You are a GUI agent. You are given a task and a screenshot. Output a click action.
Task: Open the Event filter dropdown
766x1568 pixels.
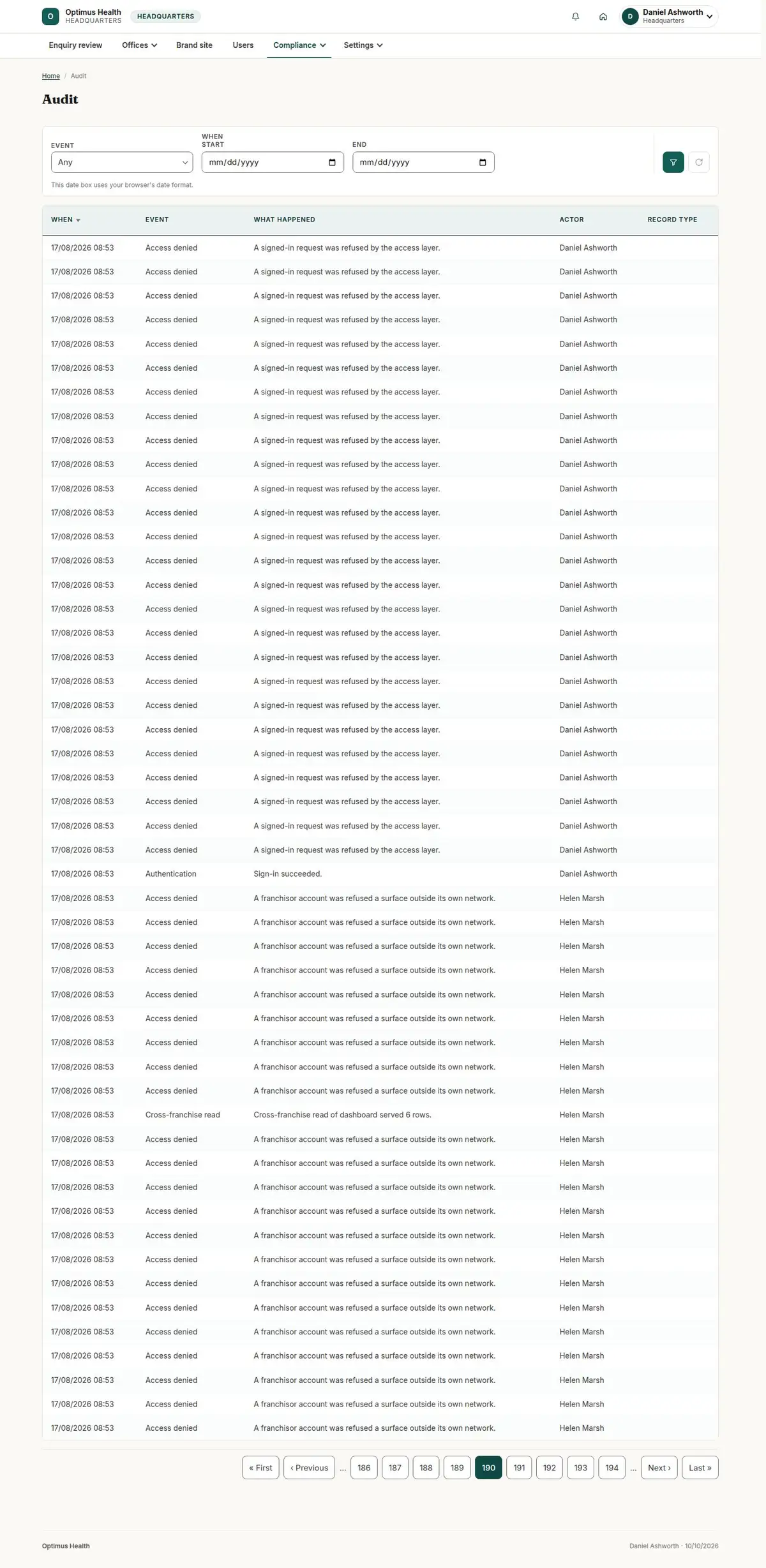[122, 162]
